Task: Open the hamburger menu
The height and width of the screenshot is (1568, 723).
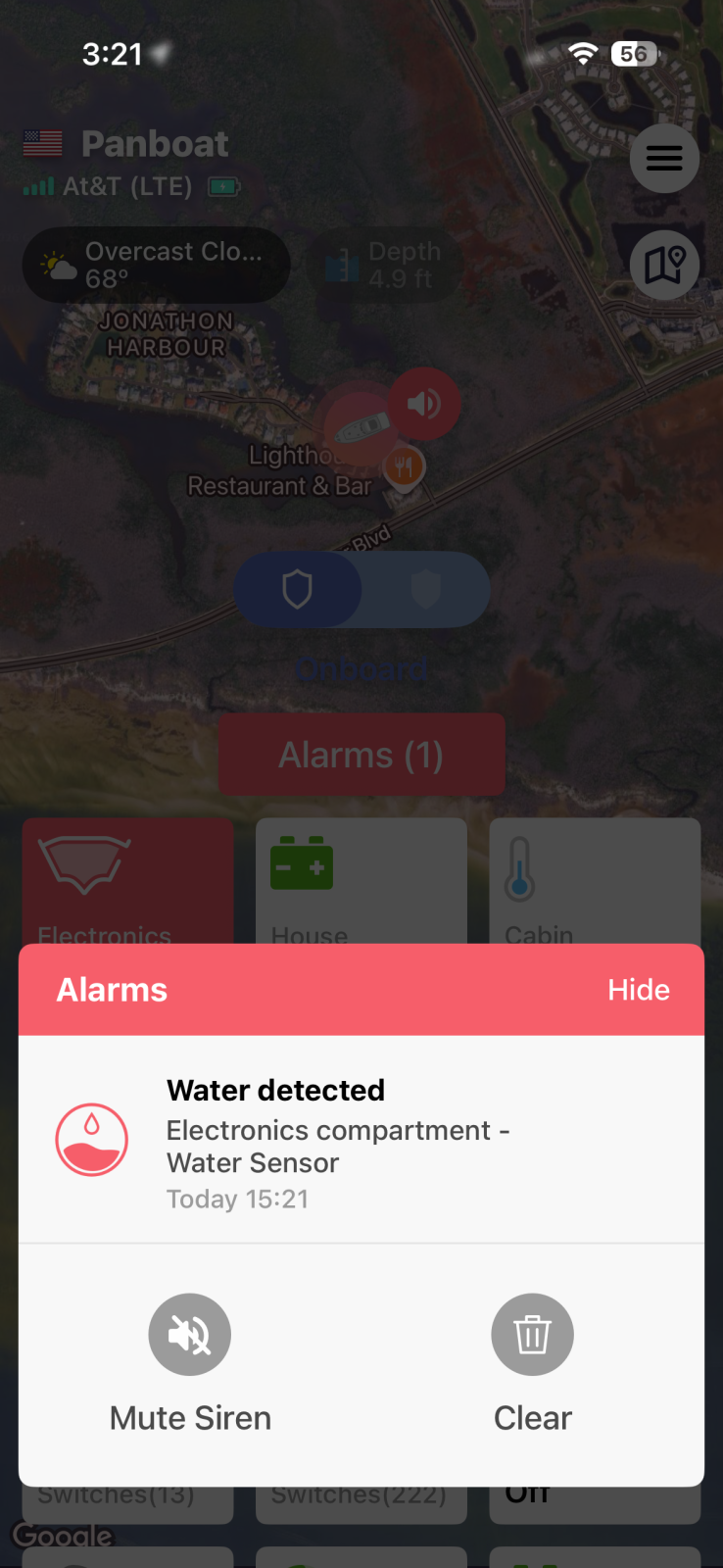Action: tap(664, 158)
